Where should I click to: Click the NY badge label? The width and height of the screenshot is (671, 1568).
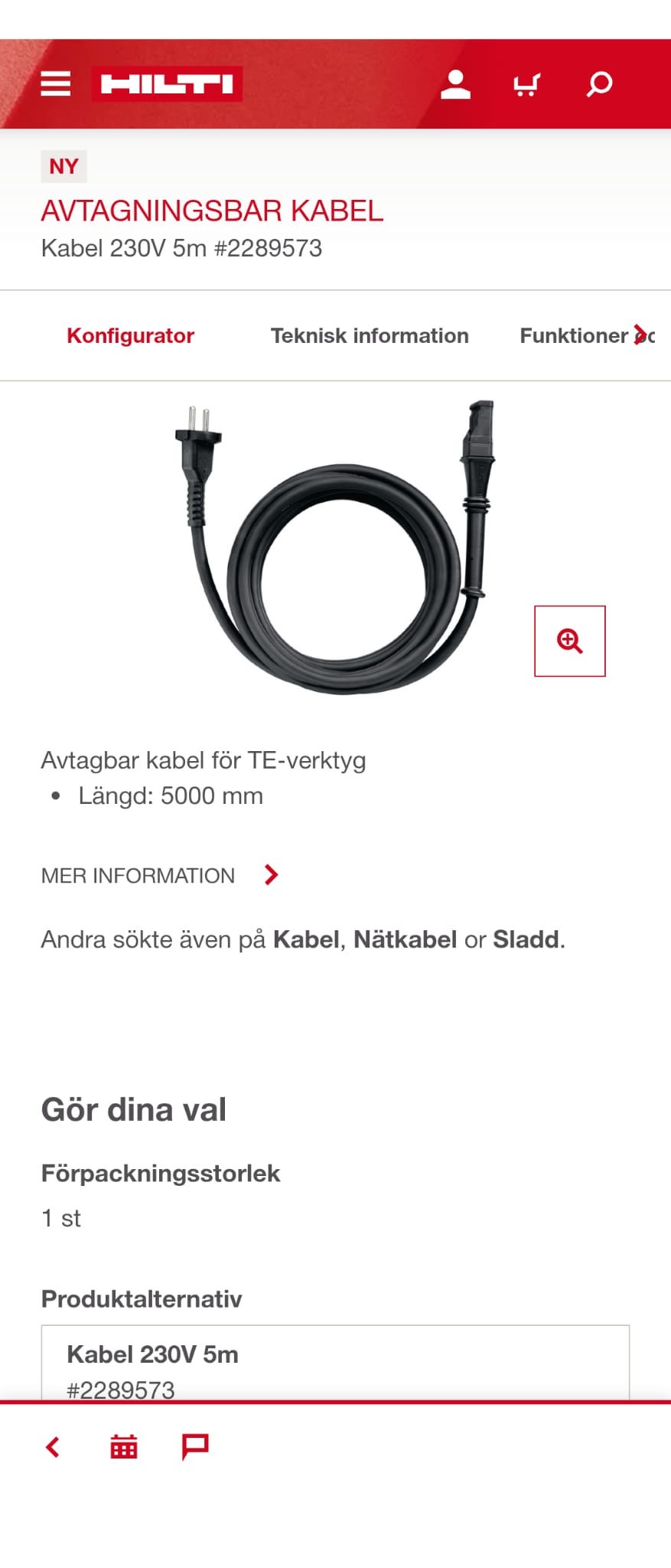point(64,165)
